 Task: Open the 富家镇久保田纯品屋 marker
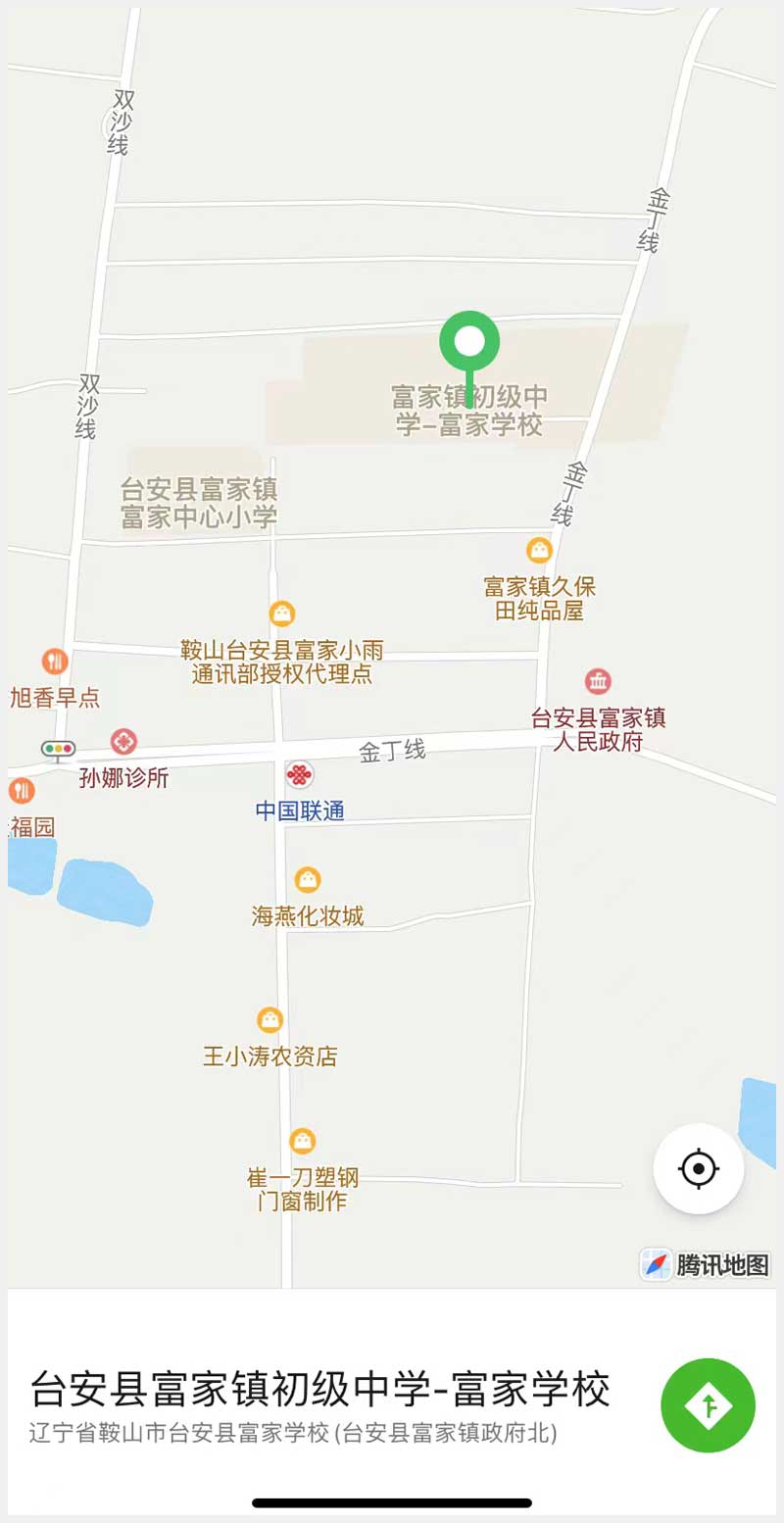coord(539,550)
